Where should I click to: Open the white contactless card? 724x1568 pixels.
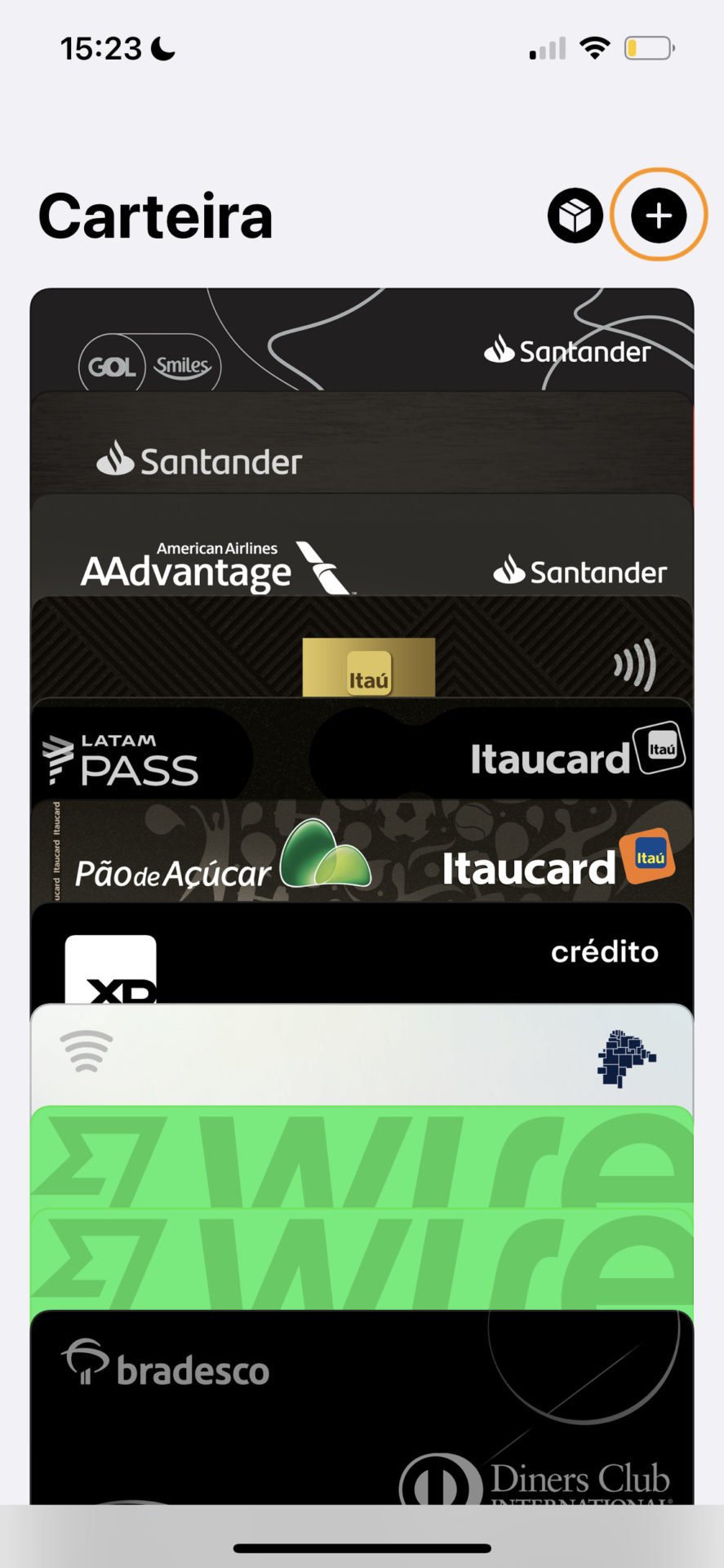click(x=362, y=1058)
